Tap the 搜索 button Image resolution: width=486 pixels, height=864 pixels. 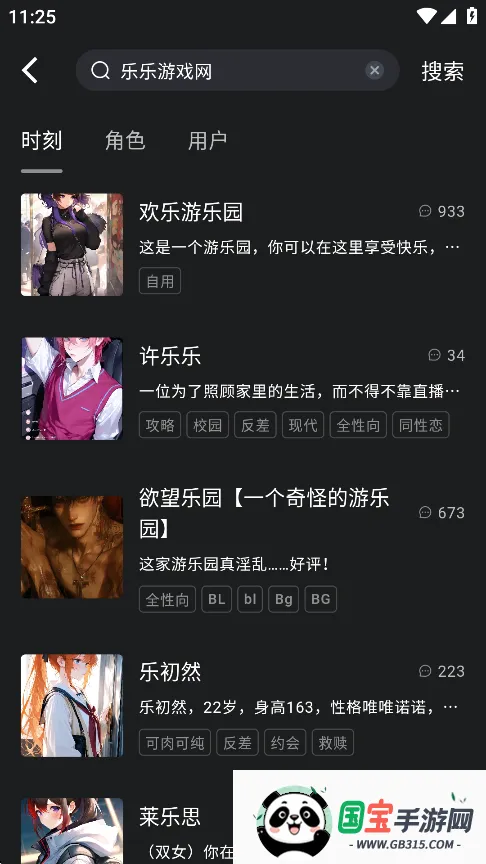point(442,71)
